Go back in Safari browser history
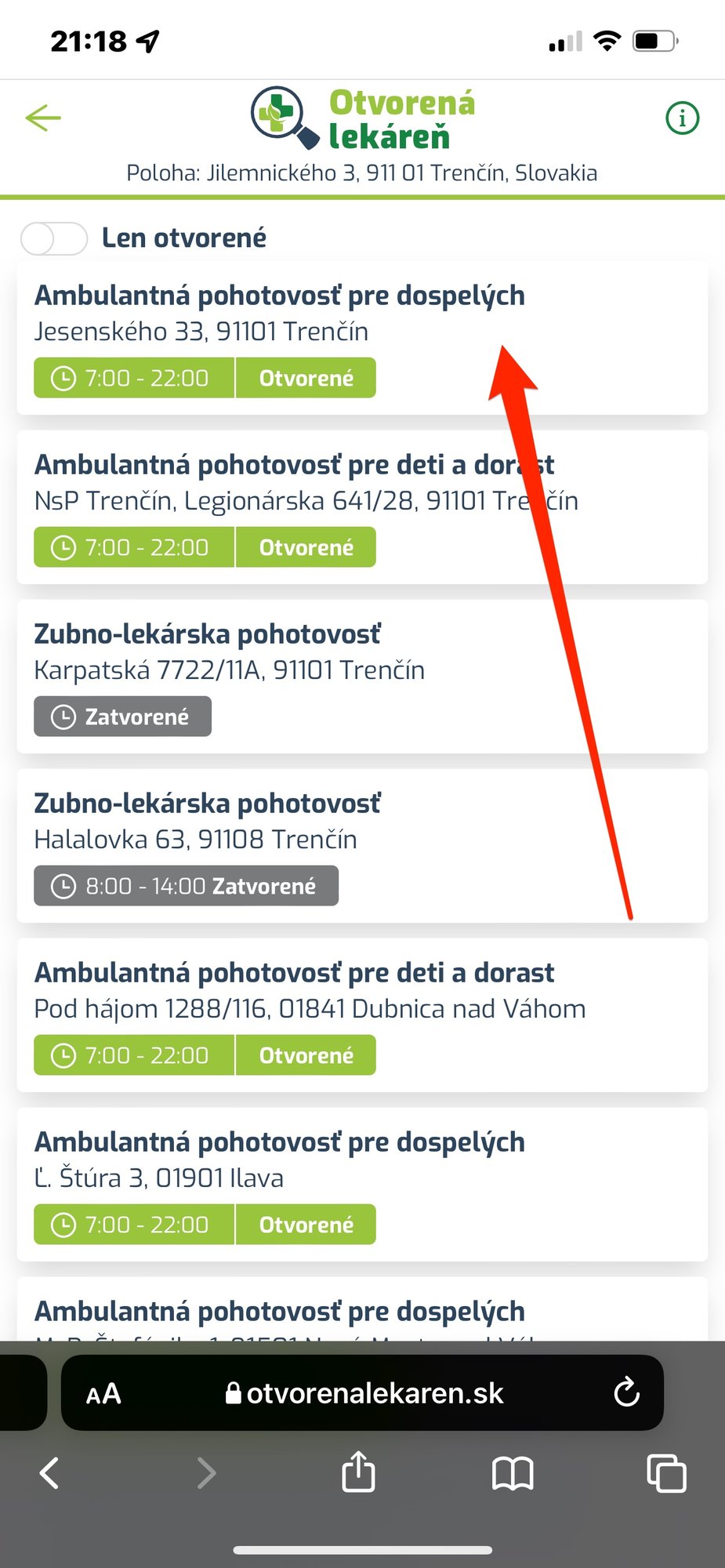 click(x=50, y=1473)
